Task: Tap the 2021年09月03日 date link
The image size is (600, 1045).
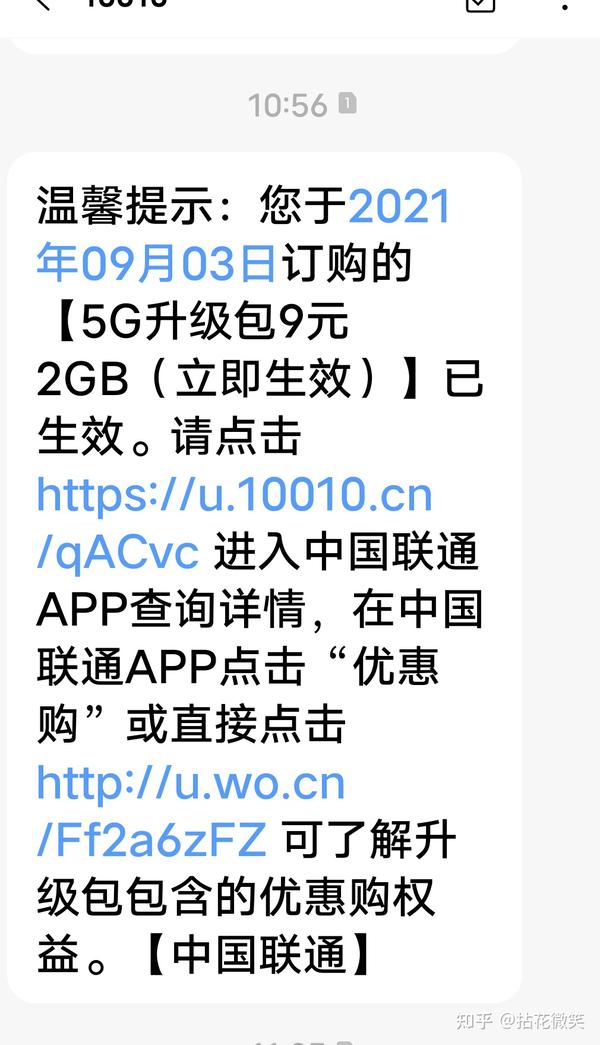Action: (x=398, y=207)
